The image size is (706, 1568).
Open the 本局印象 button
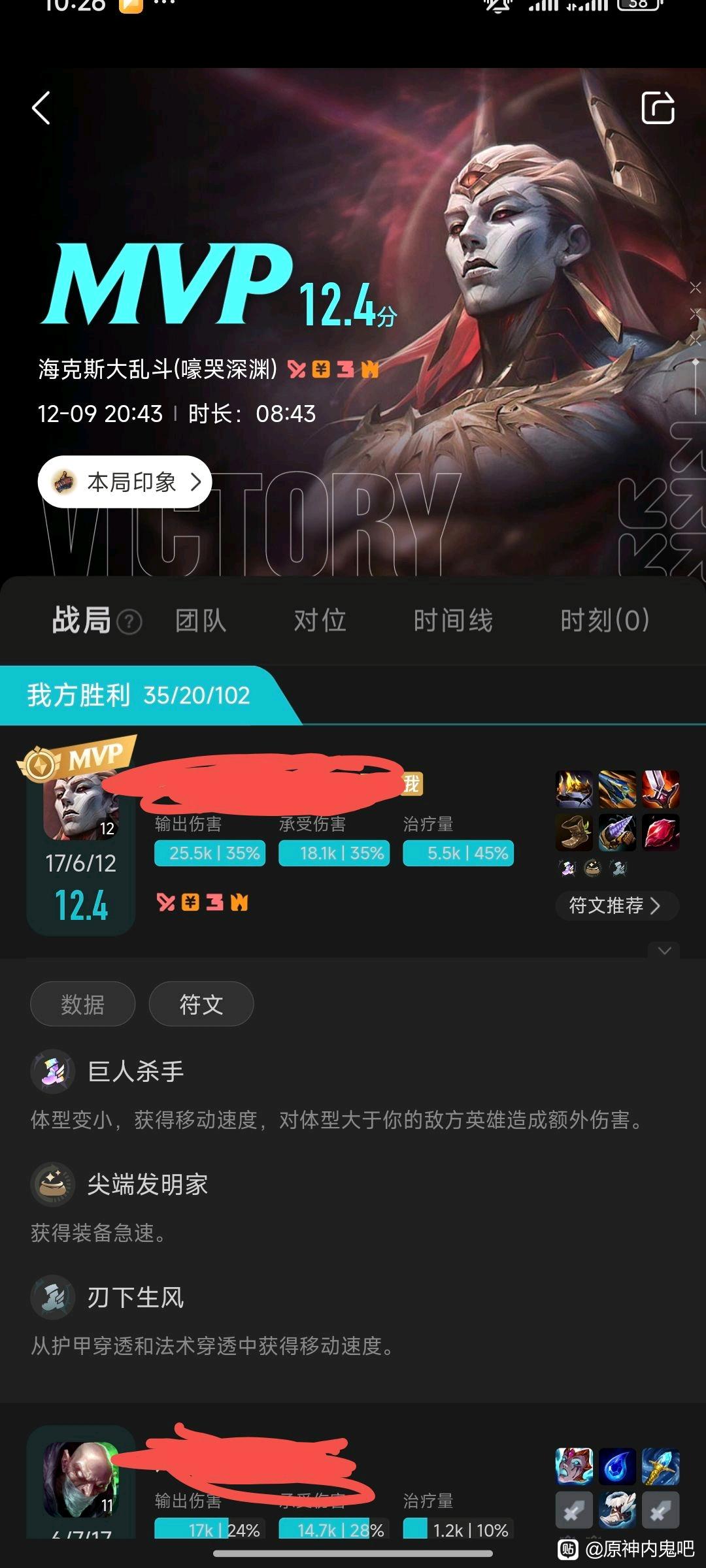(125, 482)
